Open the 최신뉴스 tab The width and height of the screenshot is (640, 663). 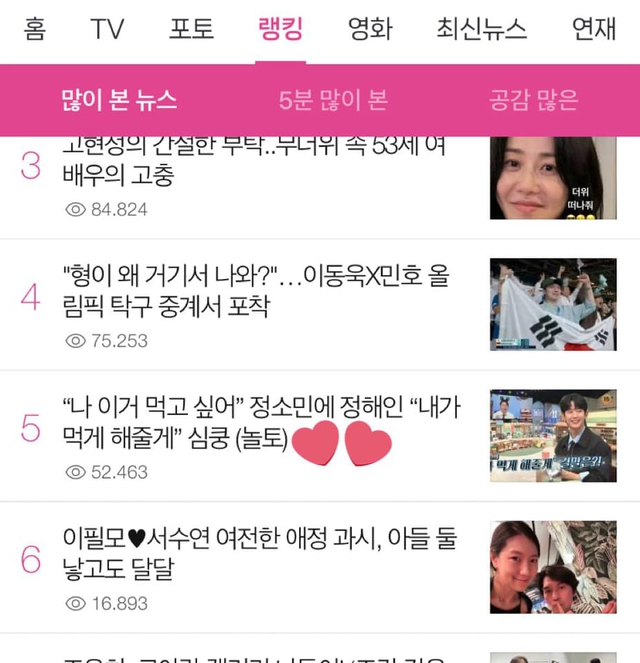point(481,29)
